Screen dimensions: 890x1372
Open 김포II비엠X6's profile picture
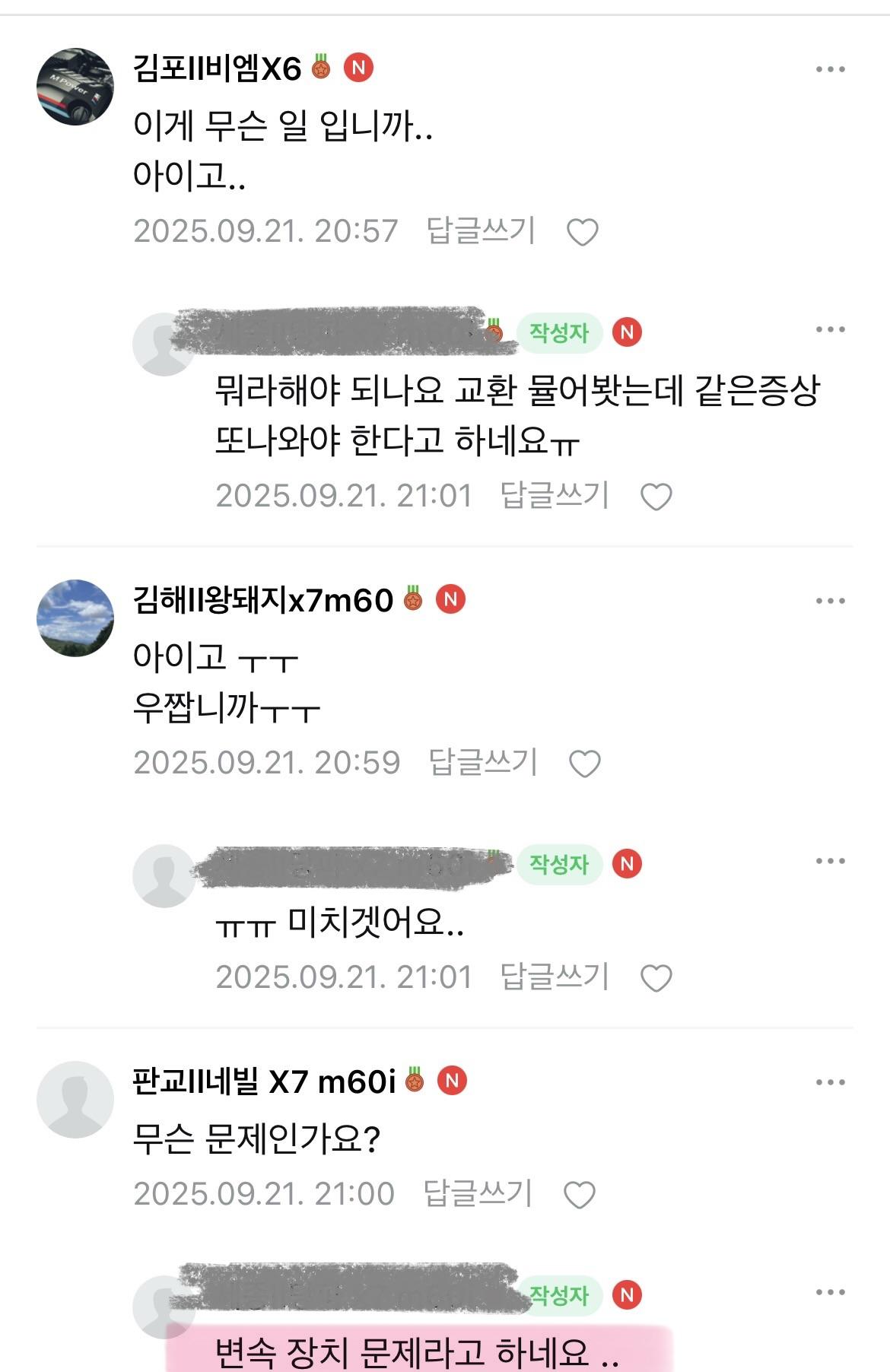(75, 87)
